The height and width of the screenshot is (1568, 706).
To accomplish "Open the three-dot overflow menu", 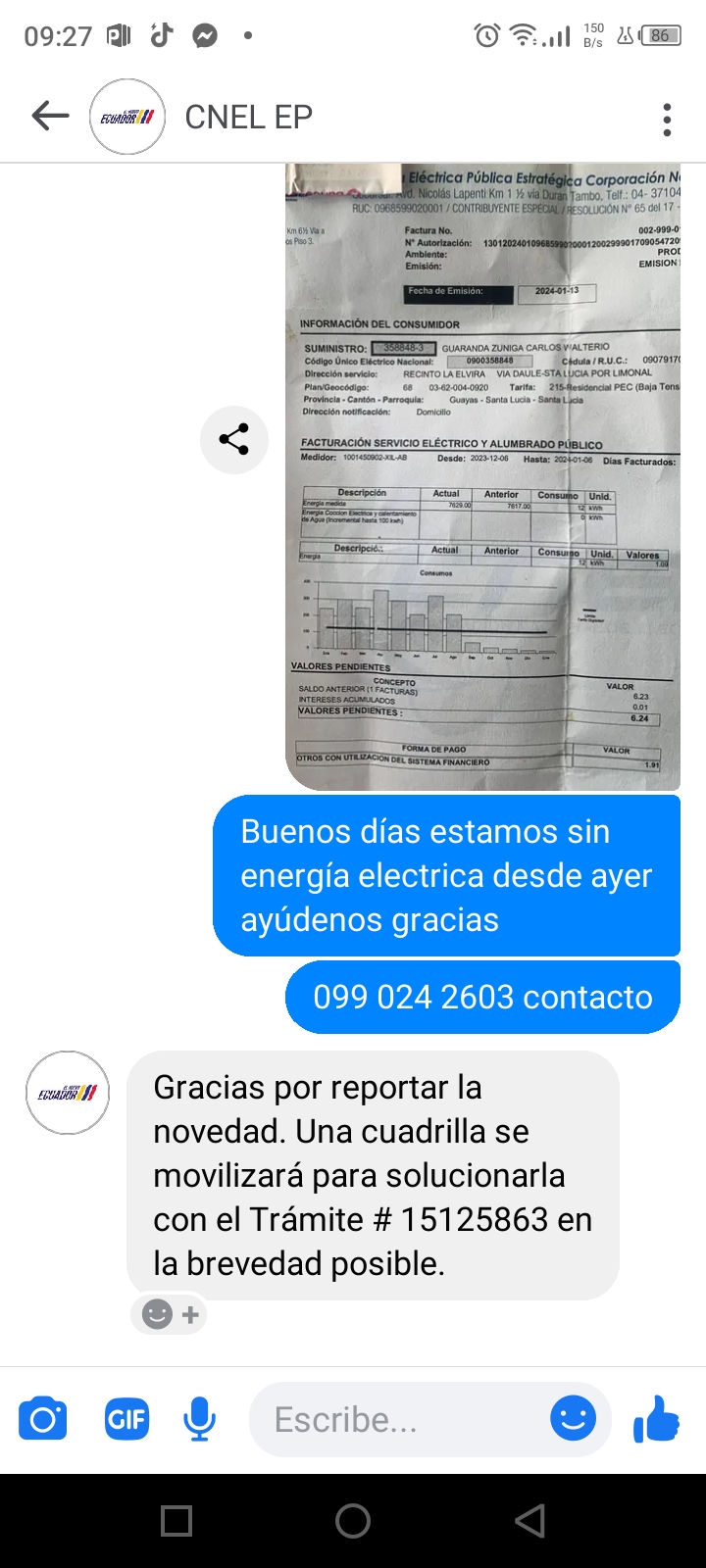I will coord(667,119).
